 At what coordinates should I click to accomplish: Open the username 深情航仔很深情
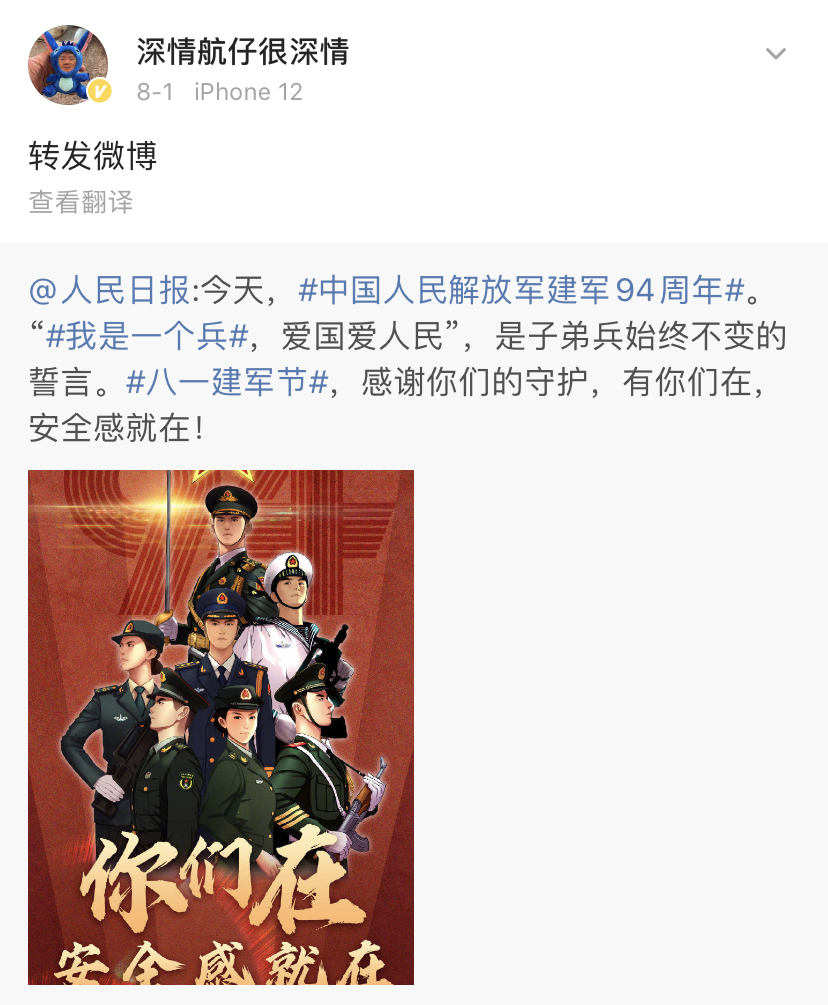click(243, 50)
